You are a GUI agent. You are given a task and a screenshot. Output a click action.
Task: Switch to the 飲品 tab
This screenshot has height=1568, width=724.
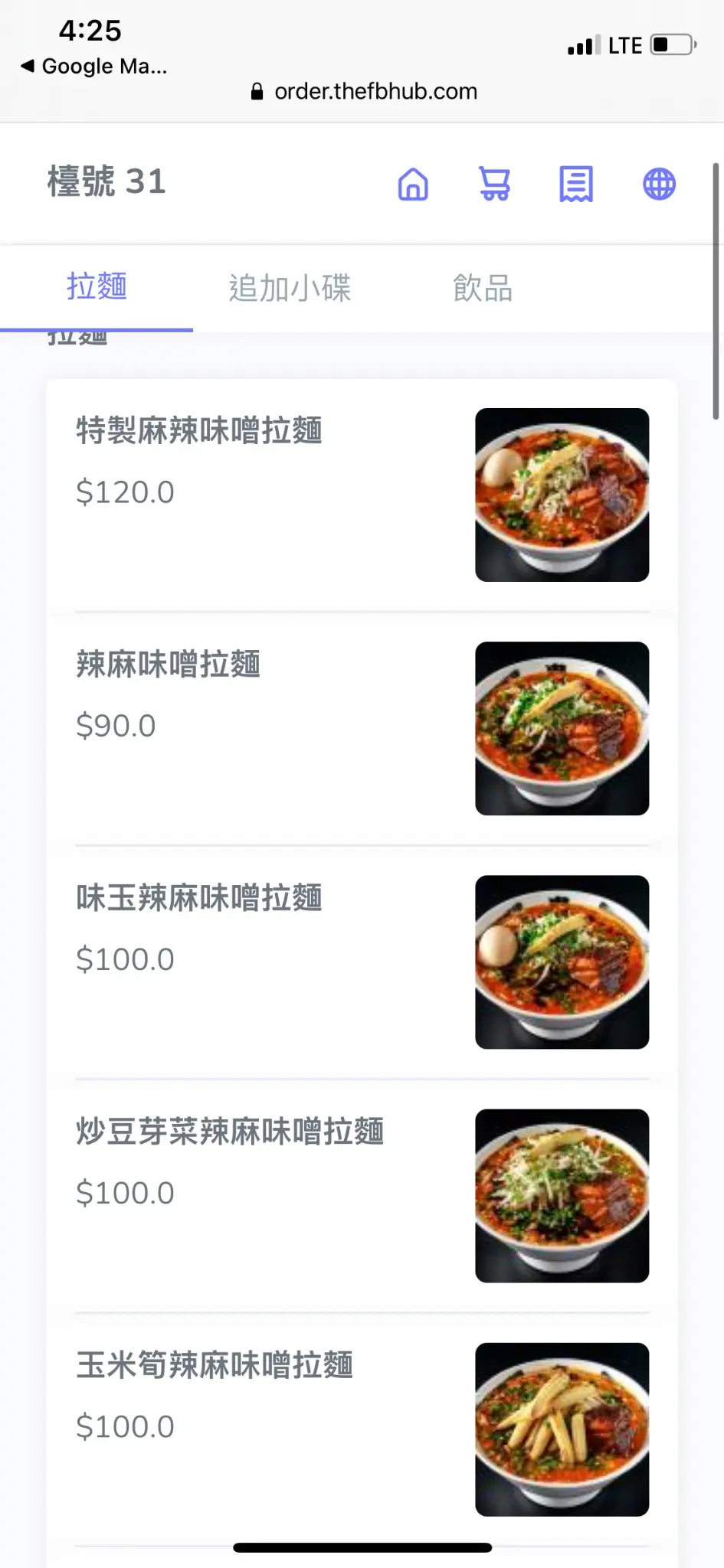point(483,289)
